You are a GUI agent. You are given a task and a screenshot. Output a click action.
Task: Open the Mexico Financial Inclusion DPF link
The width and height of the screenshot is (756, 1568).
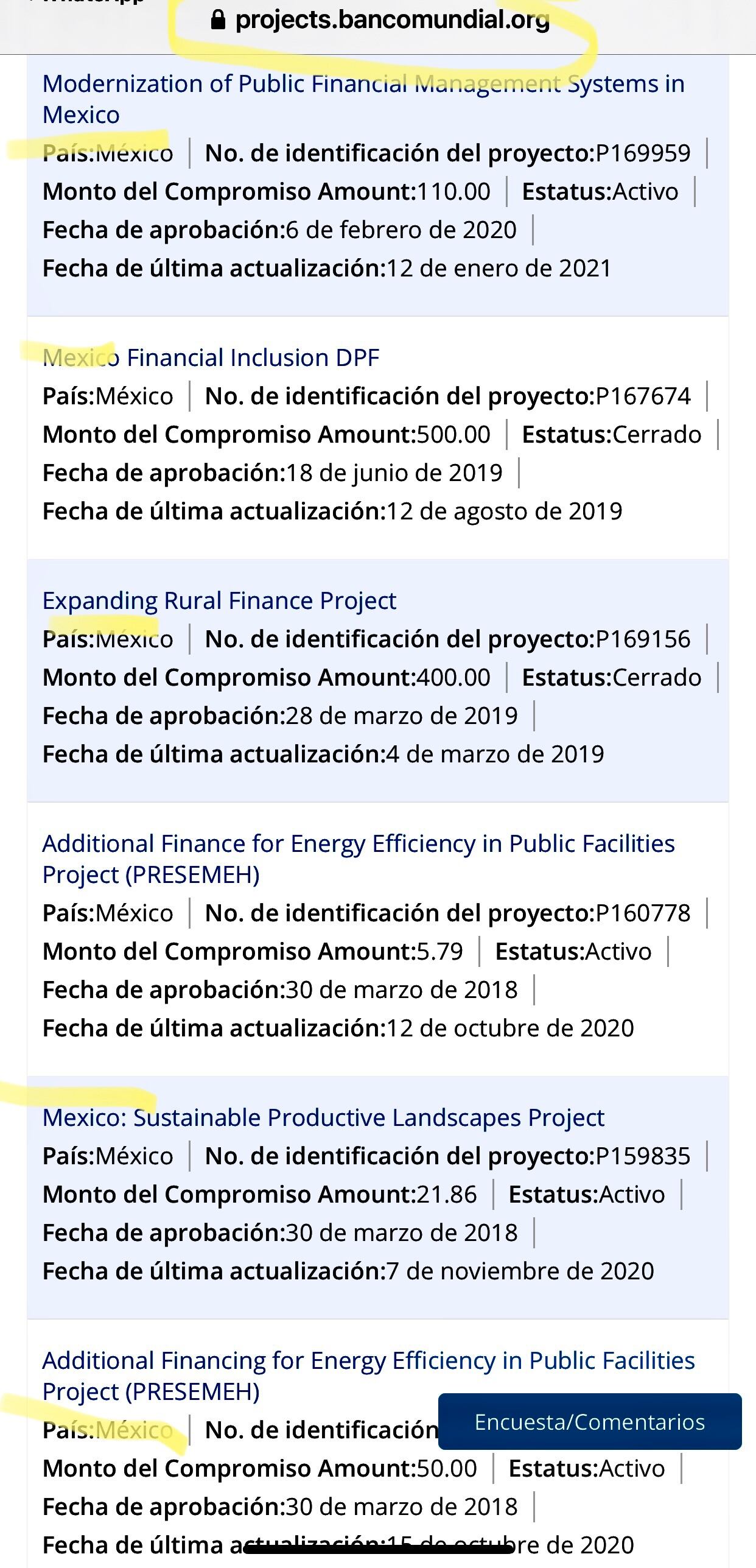point(211,357)
